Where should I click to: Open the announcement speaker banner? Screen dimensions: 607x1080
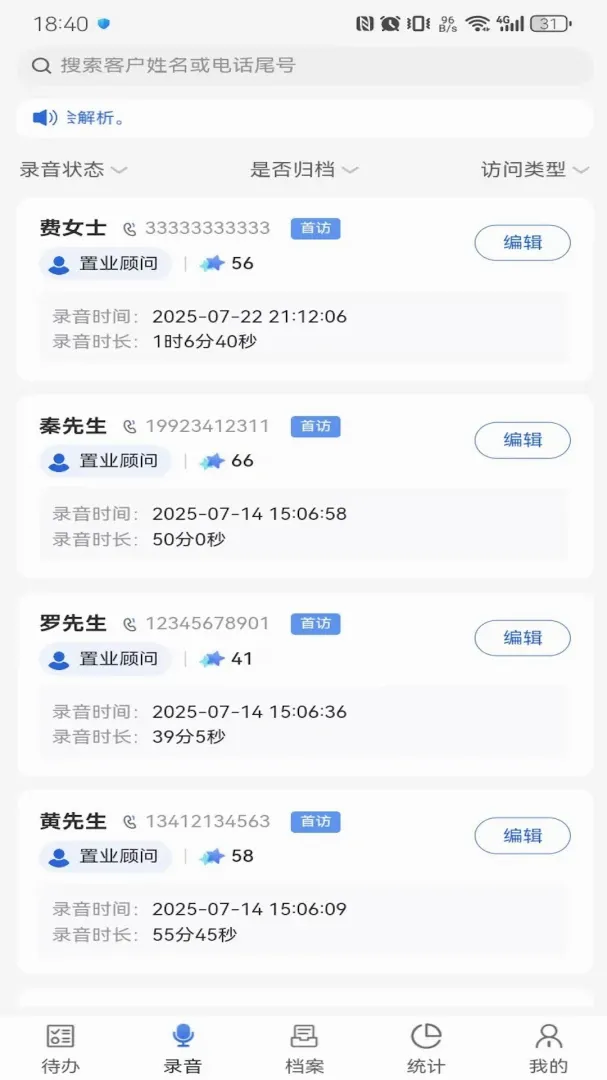(x=305, y=118)
